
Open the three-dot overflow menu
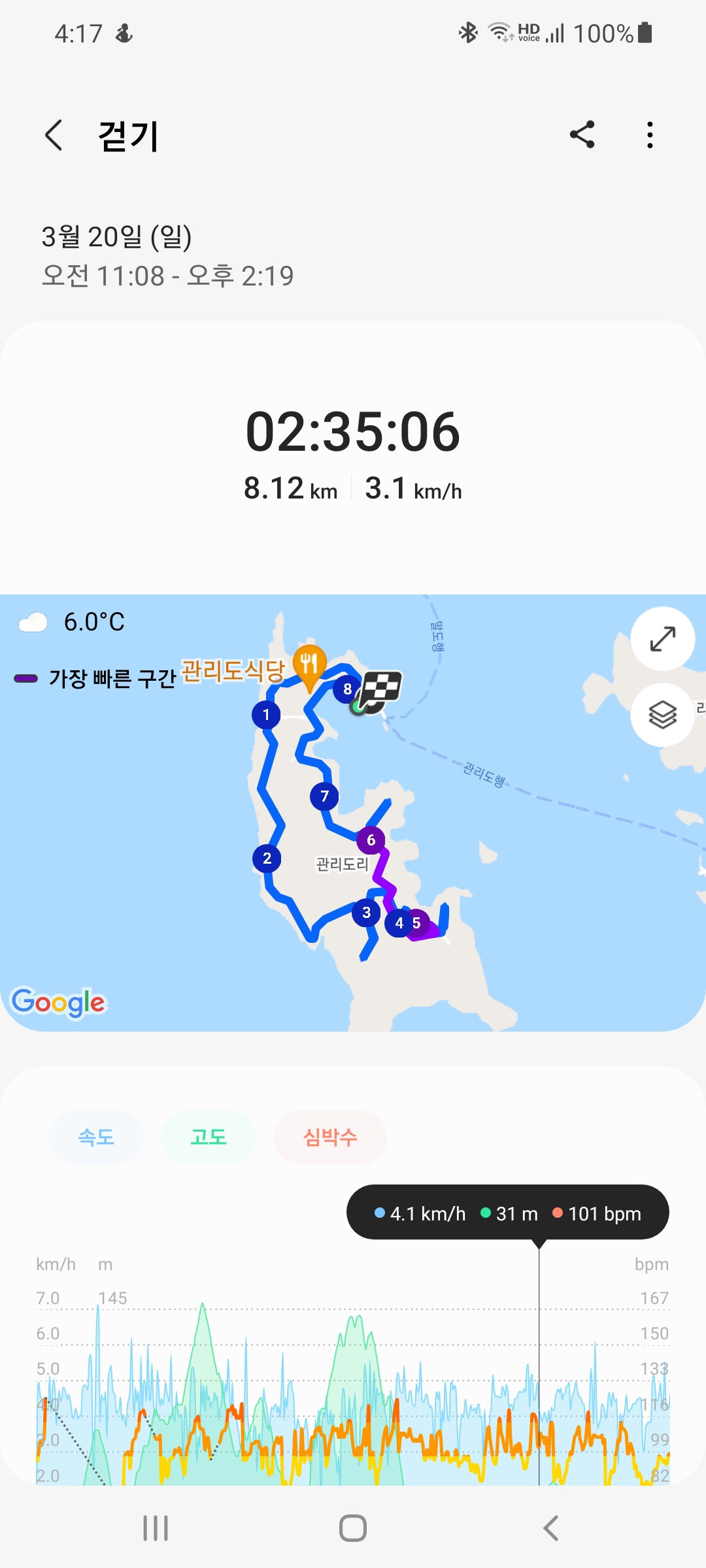(650, 135)
